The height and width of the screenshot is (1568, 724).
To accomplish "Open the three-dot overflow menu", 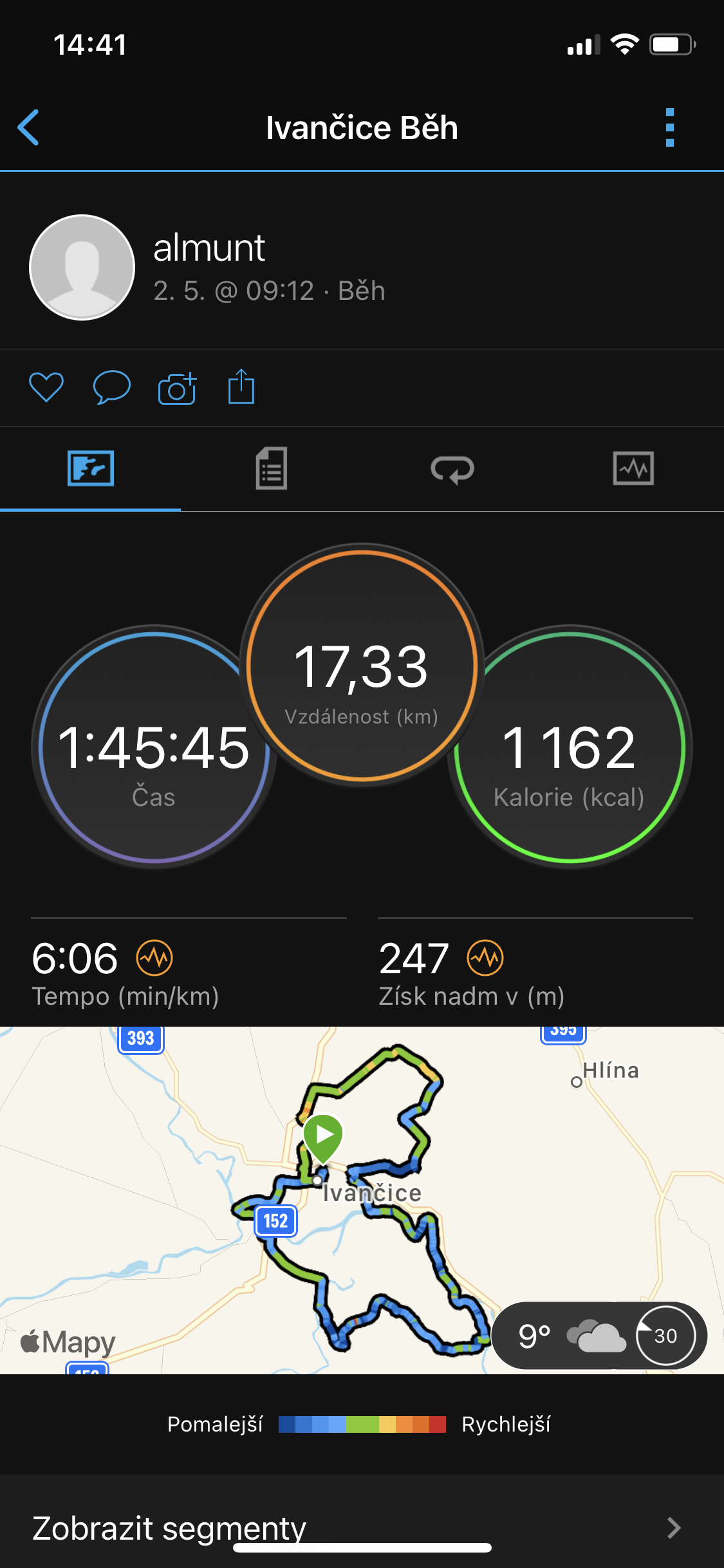I will click(x=670, y=127).
